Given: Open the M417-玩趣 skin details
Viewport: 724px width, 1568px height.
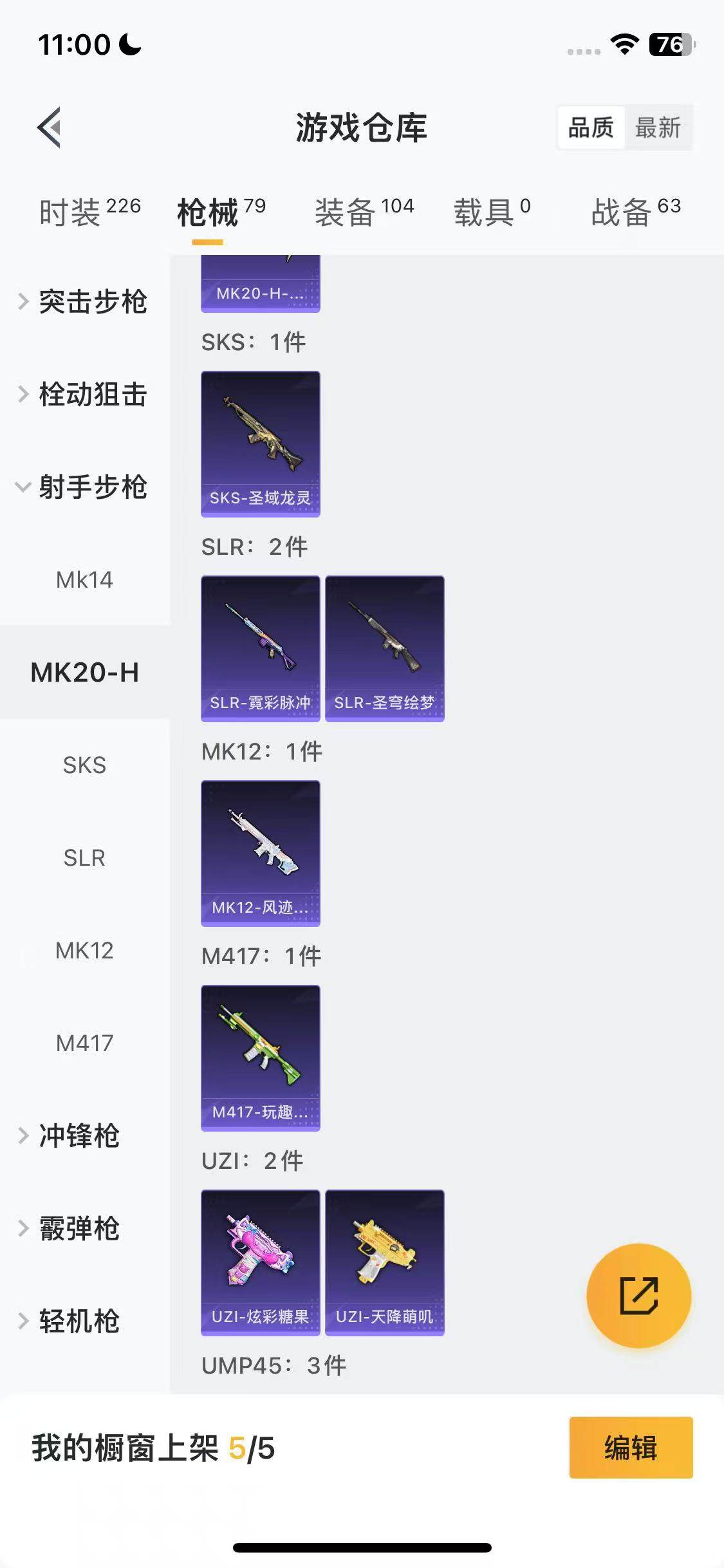Looking at the screenshot, I should point(260,1059).
